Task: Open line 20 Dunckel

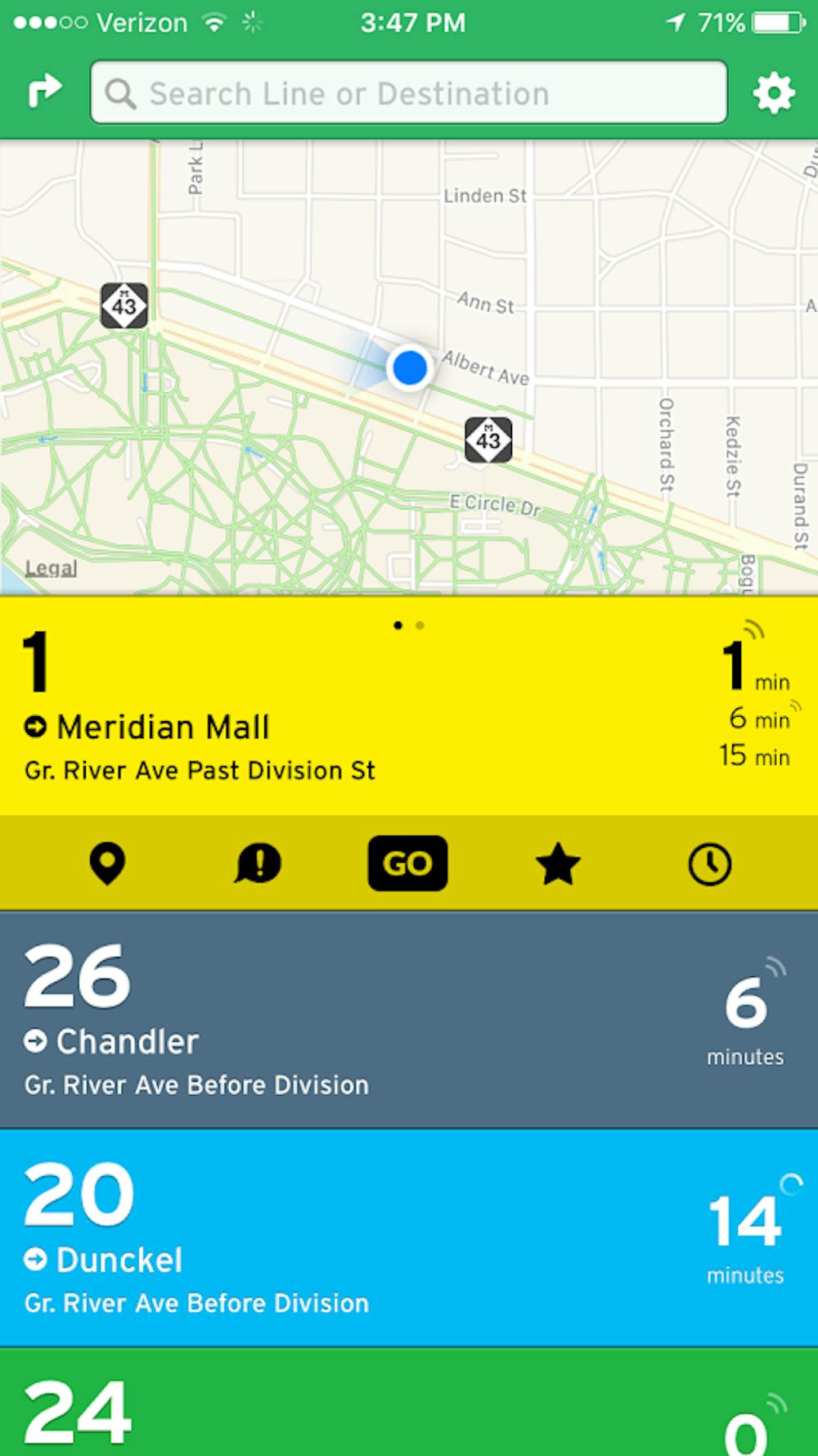Action: [409, 1238]
